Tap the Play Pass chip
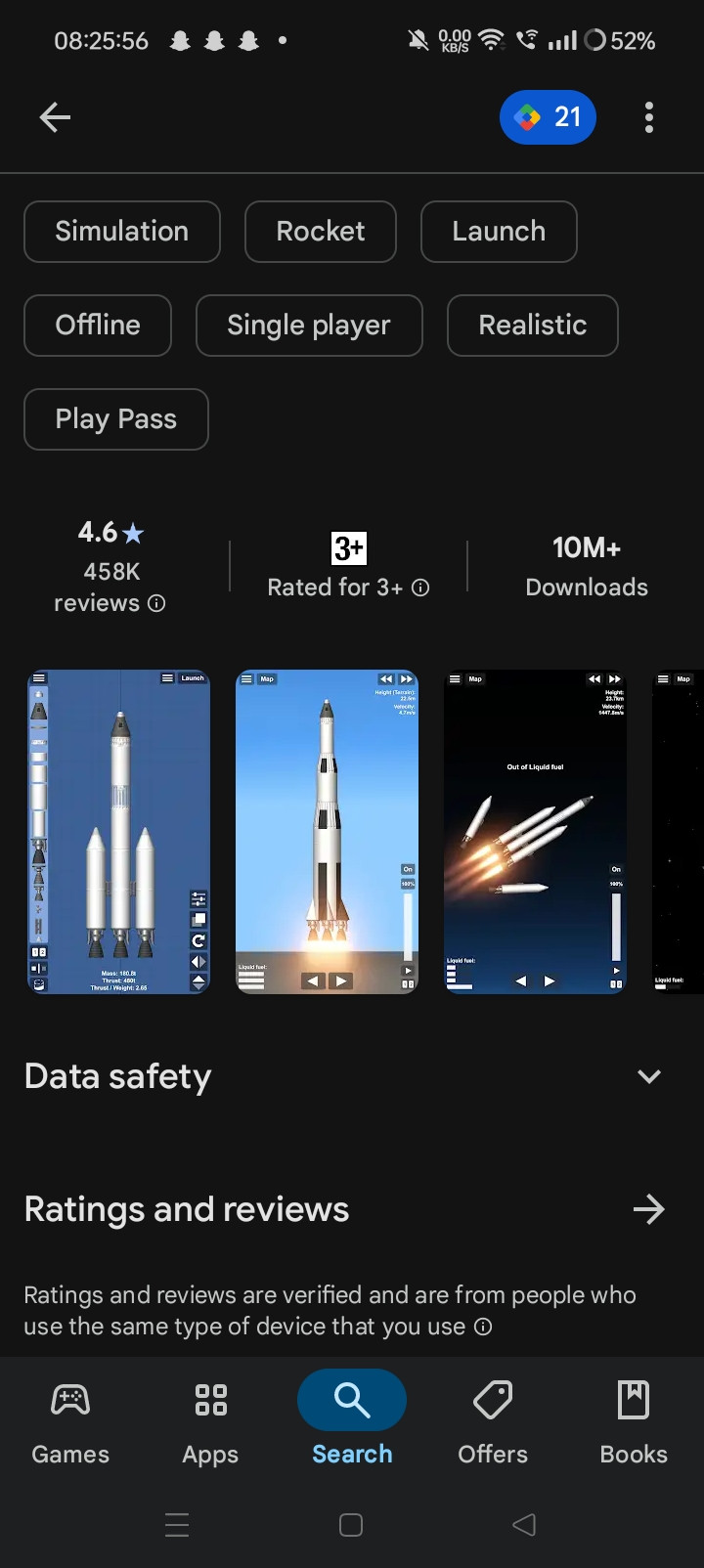 click(x=116, y=419)
